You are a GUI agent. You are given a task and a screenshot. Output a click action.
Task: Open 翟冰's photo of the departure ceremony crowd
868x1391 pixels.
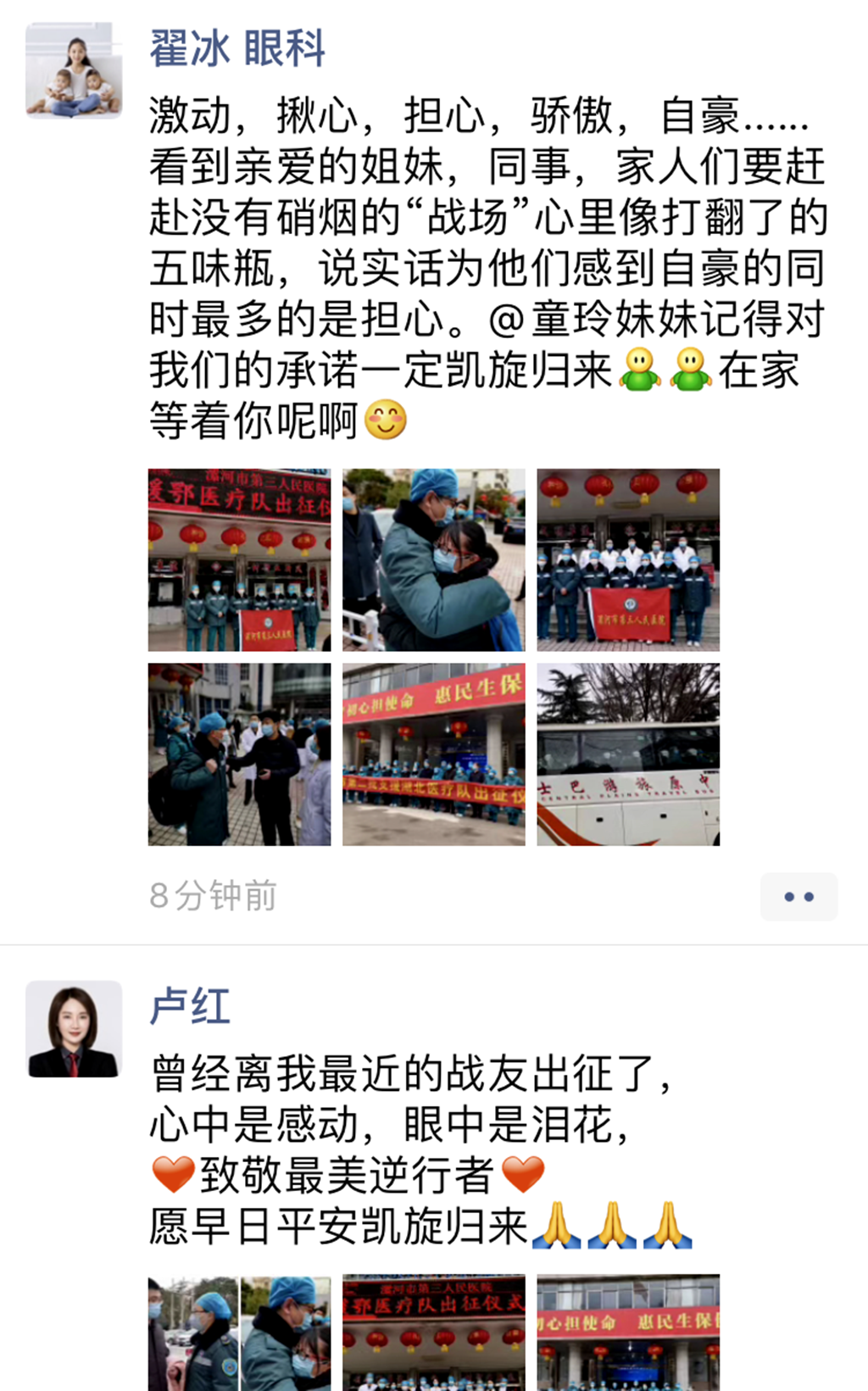pyautogui.click(x=433, y=754)
